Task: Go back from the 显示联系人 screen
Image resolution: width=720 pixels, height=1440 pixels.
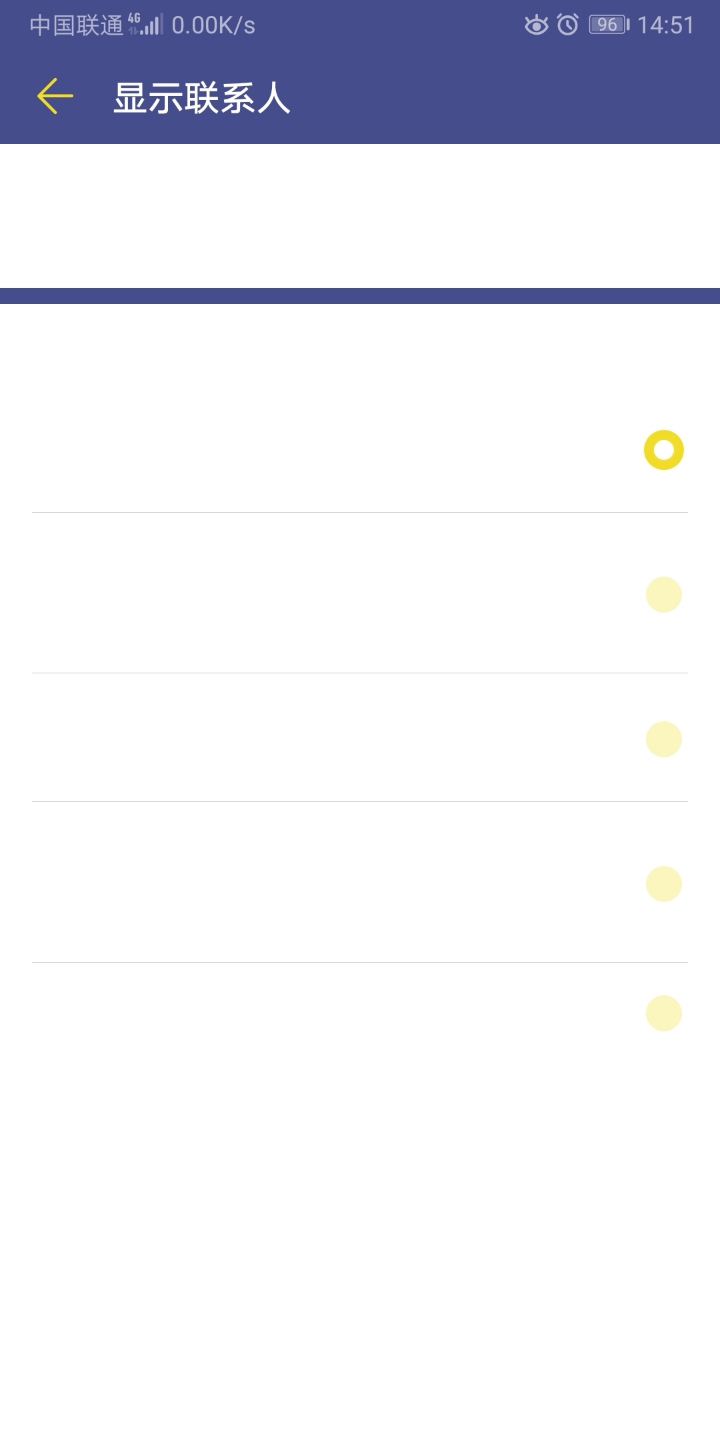Action: [x=55, y=97]
